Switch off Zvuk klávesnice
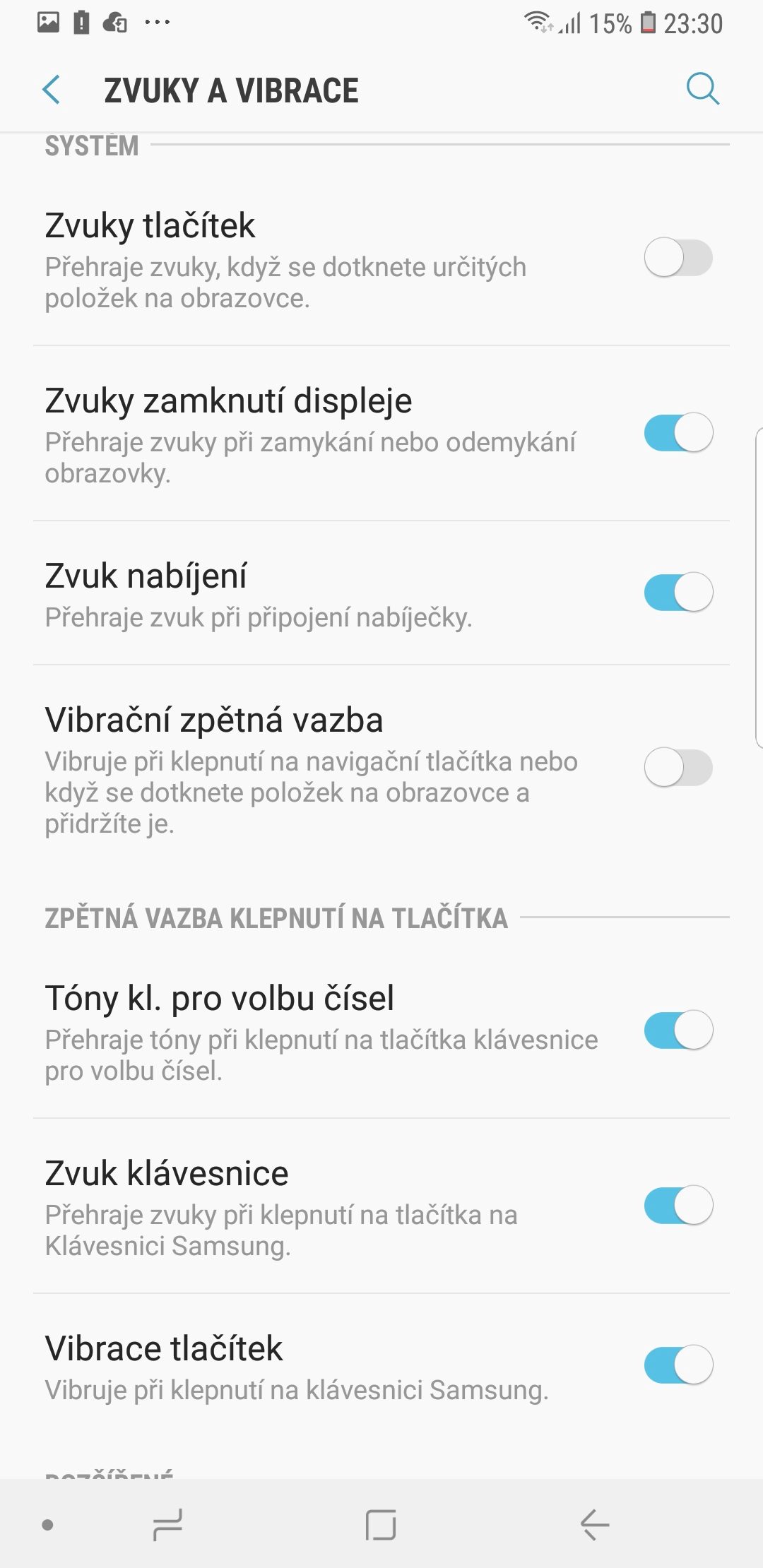The image size is (763, 1568). tap(678, 1205)
